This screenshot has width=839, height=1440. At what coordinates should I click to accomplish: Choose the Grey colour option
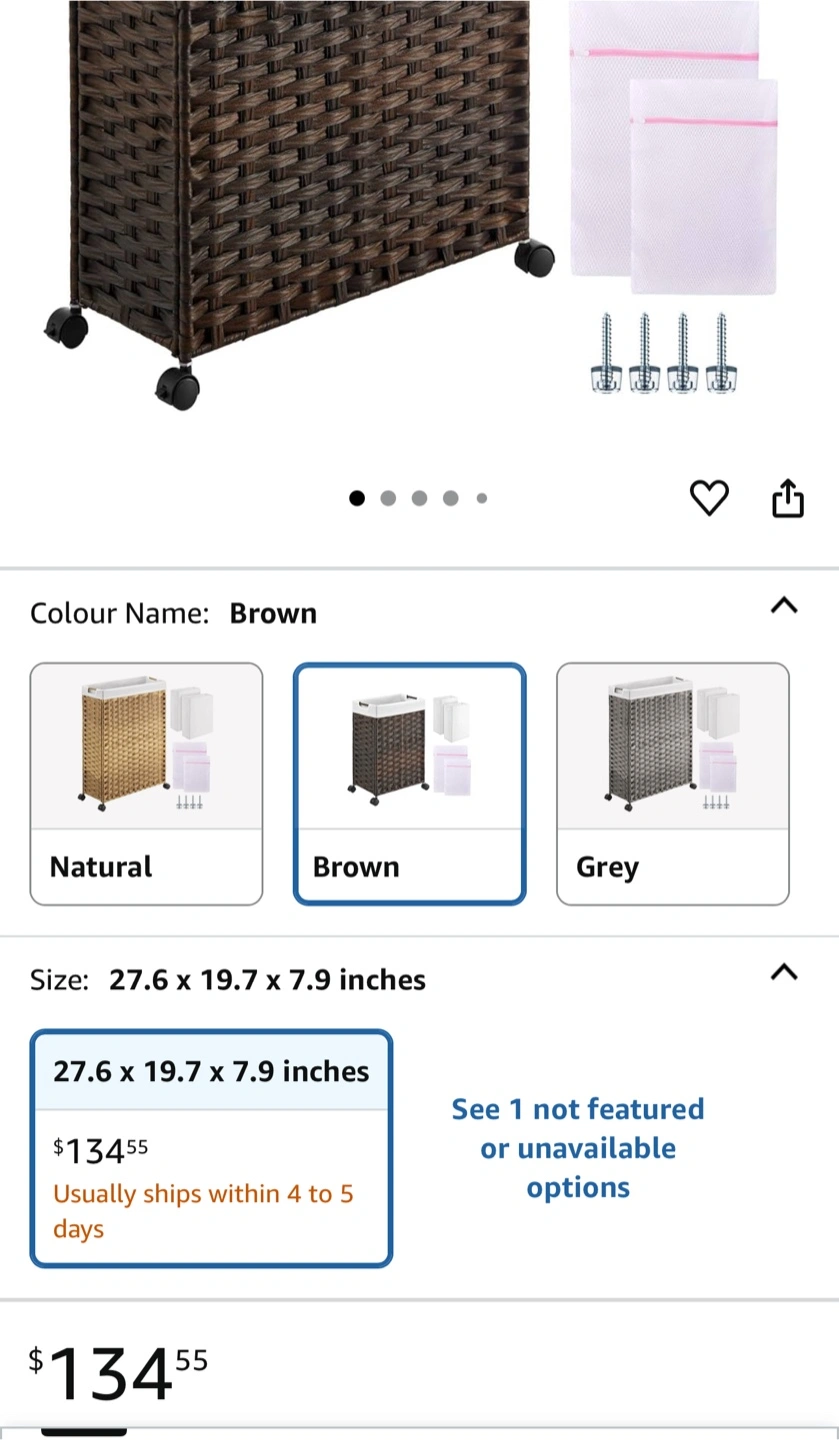coord(672,784)
